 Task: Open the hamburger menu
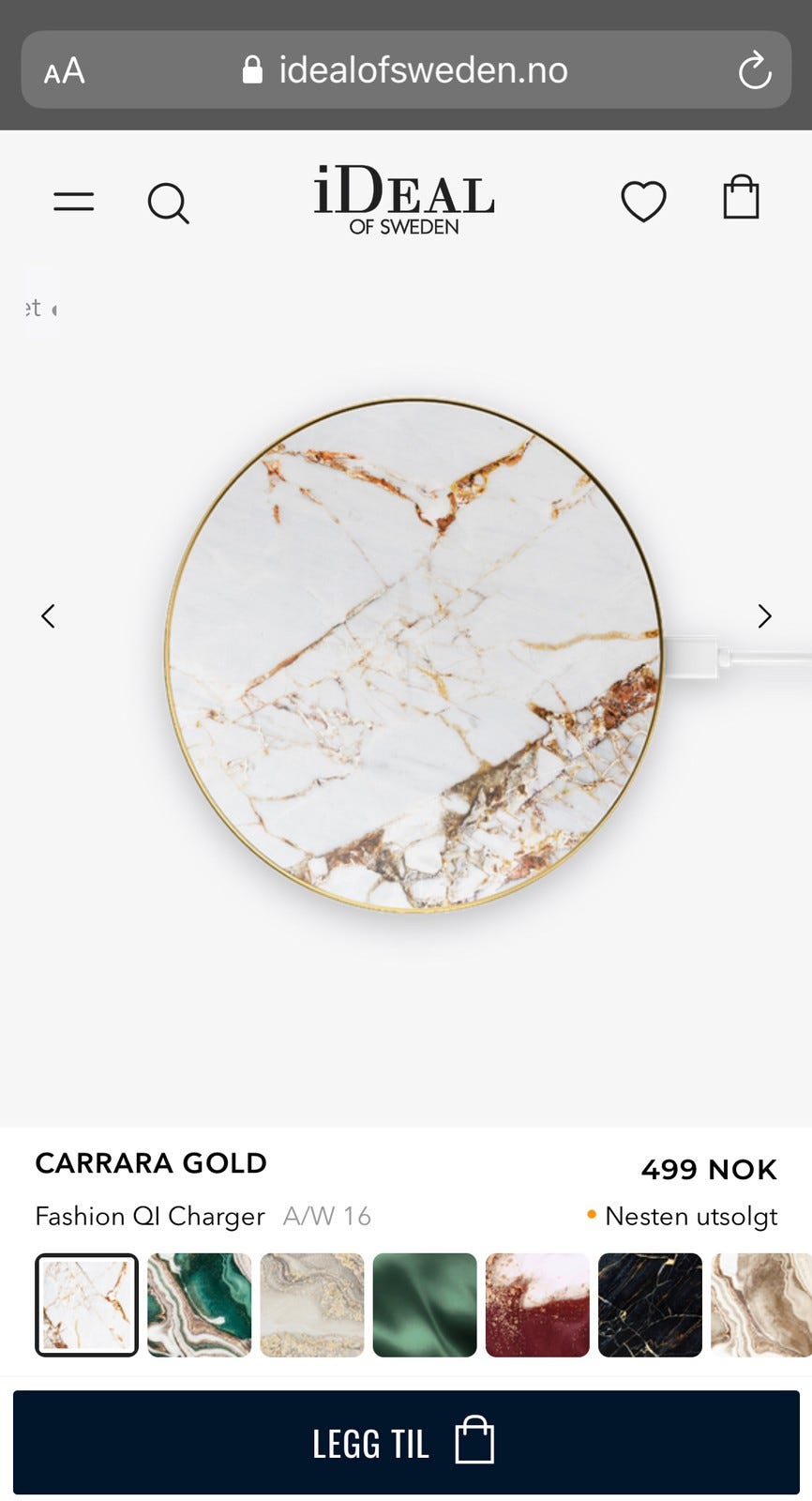click(x=73, y=201)
